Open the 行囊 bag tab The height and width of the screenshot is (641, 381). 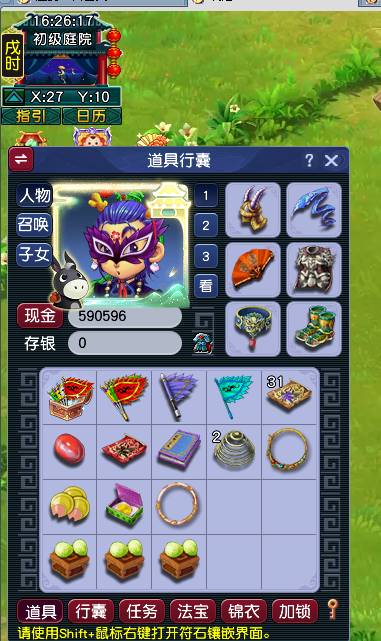pos(91,612)
